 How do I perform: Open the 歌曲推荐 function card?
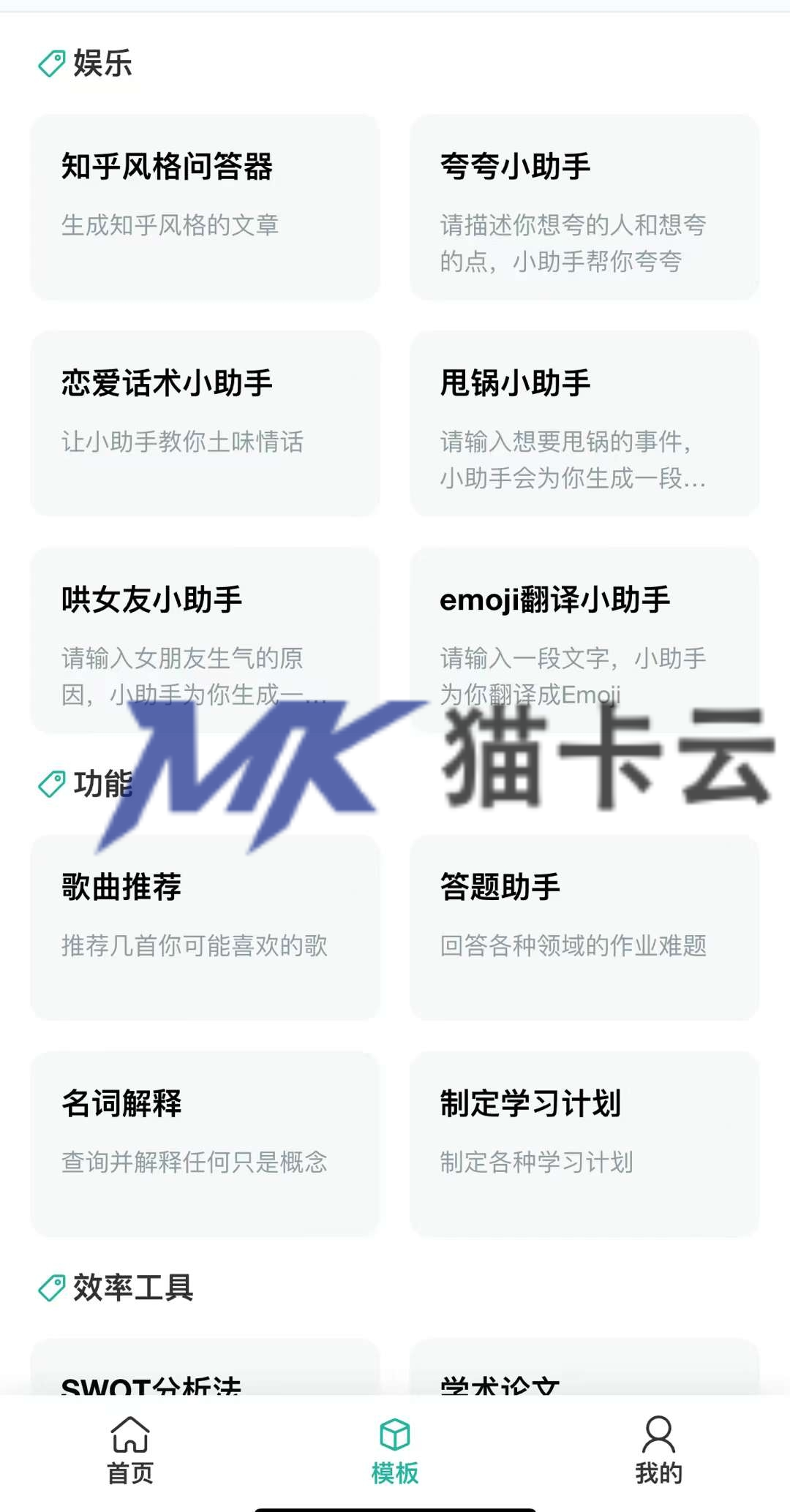click(x=205, y=927)
